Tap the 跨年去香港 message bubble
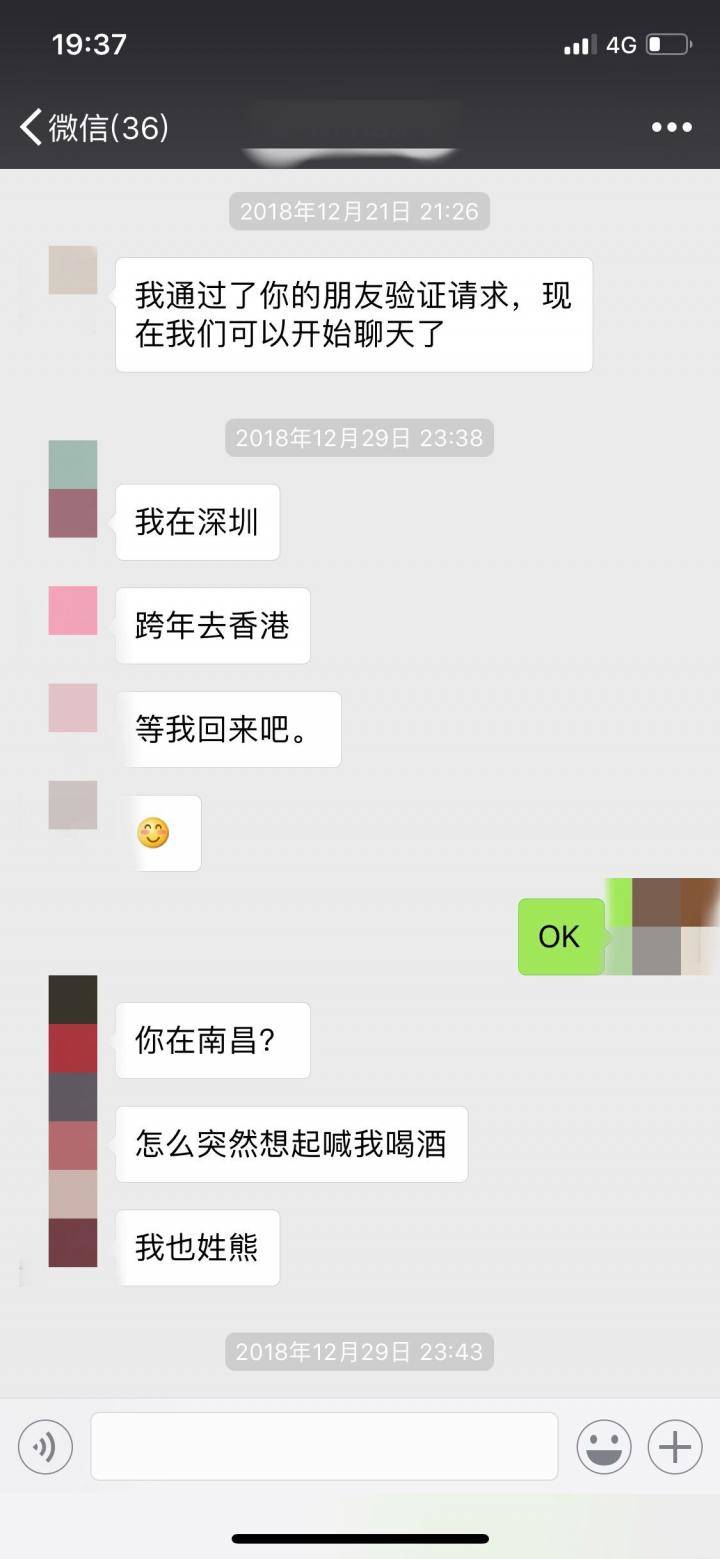The image size is (720, 1559). [212, 625]
